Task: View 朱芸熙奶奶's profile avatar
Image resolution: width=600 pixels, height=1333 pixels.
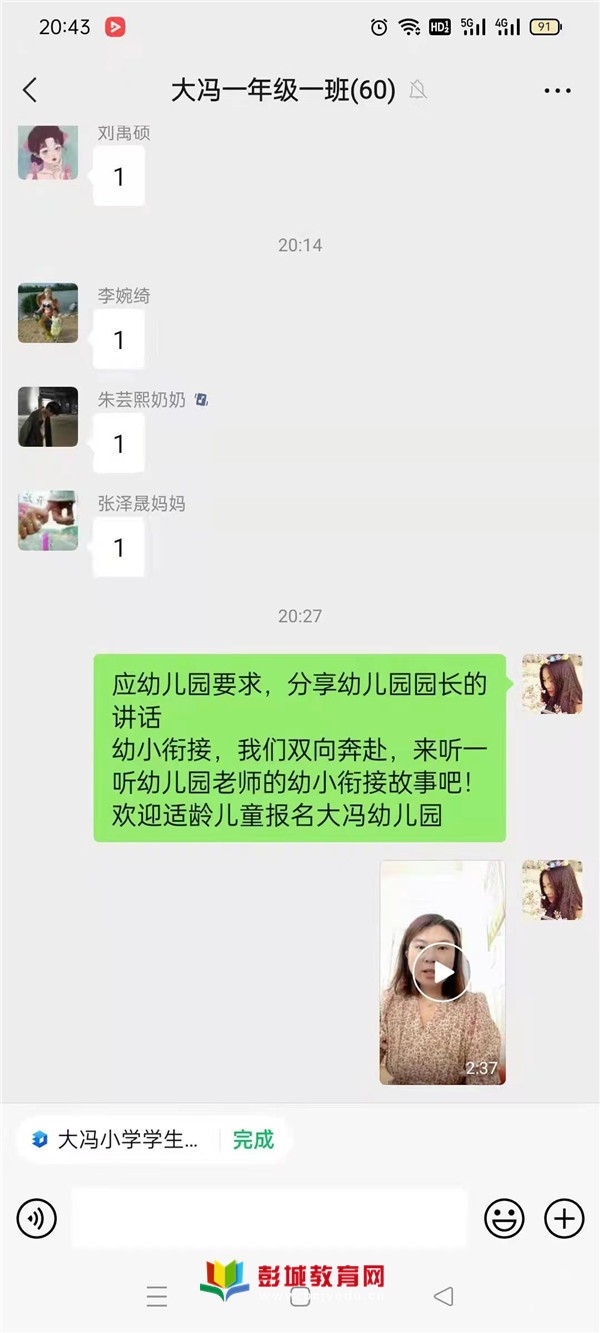Action: click(48, 417)
